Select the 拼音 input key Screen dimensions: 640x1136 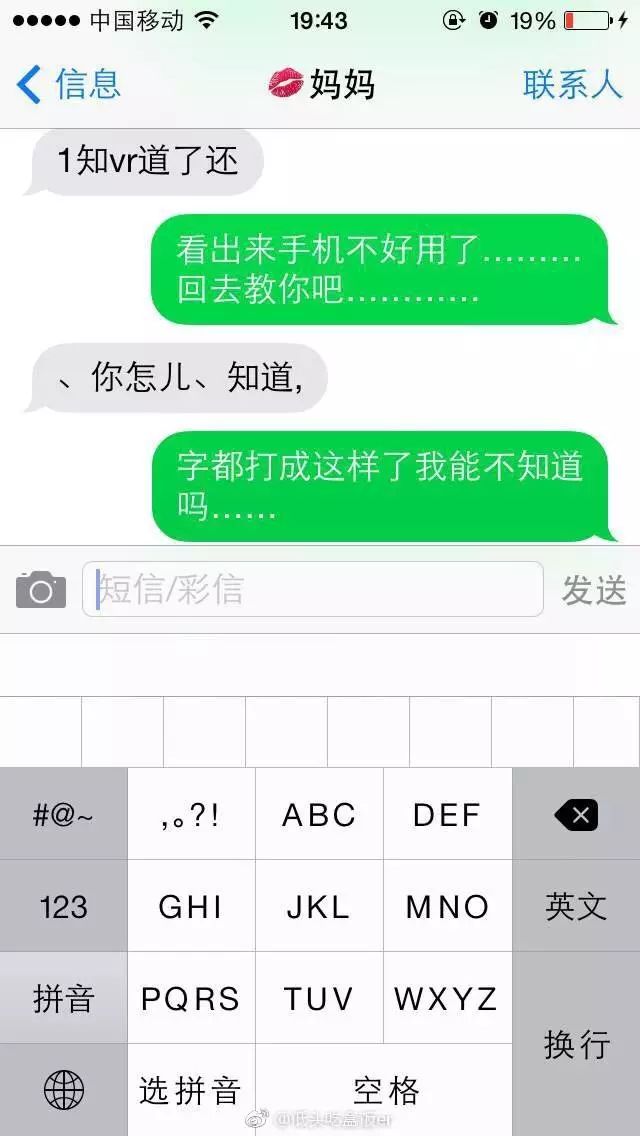[x=64, y=998]
